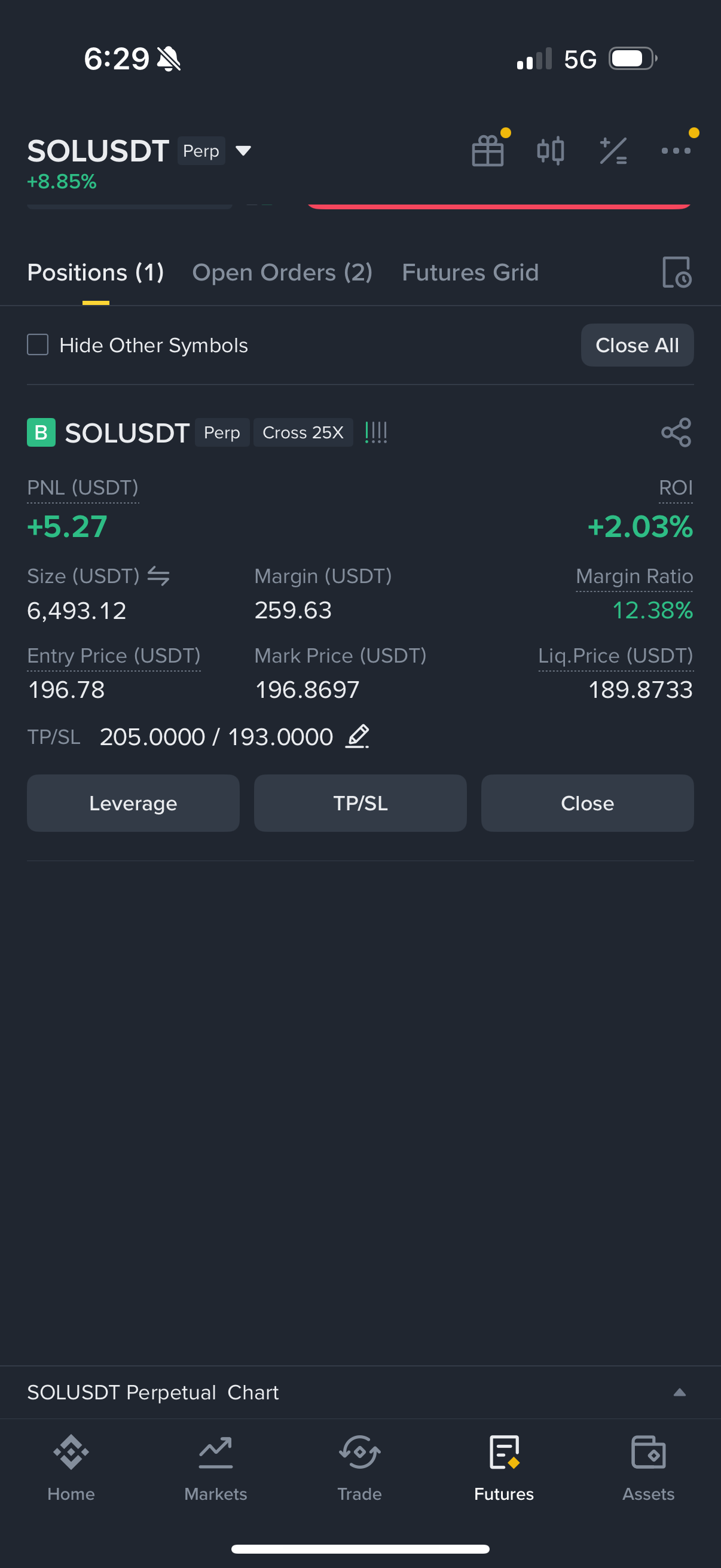Open the three-dot overflow menu
The image size is (721, 1568).
coord(676,150)
